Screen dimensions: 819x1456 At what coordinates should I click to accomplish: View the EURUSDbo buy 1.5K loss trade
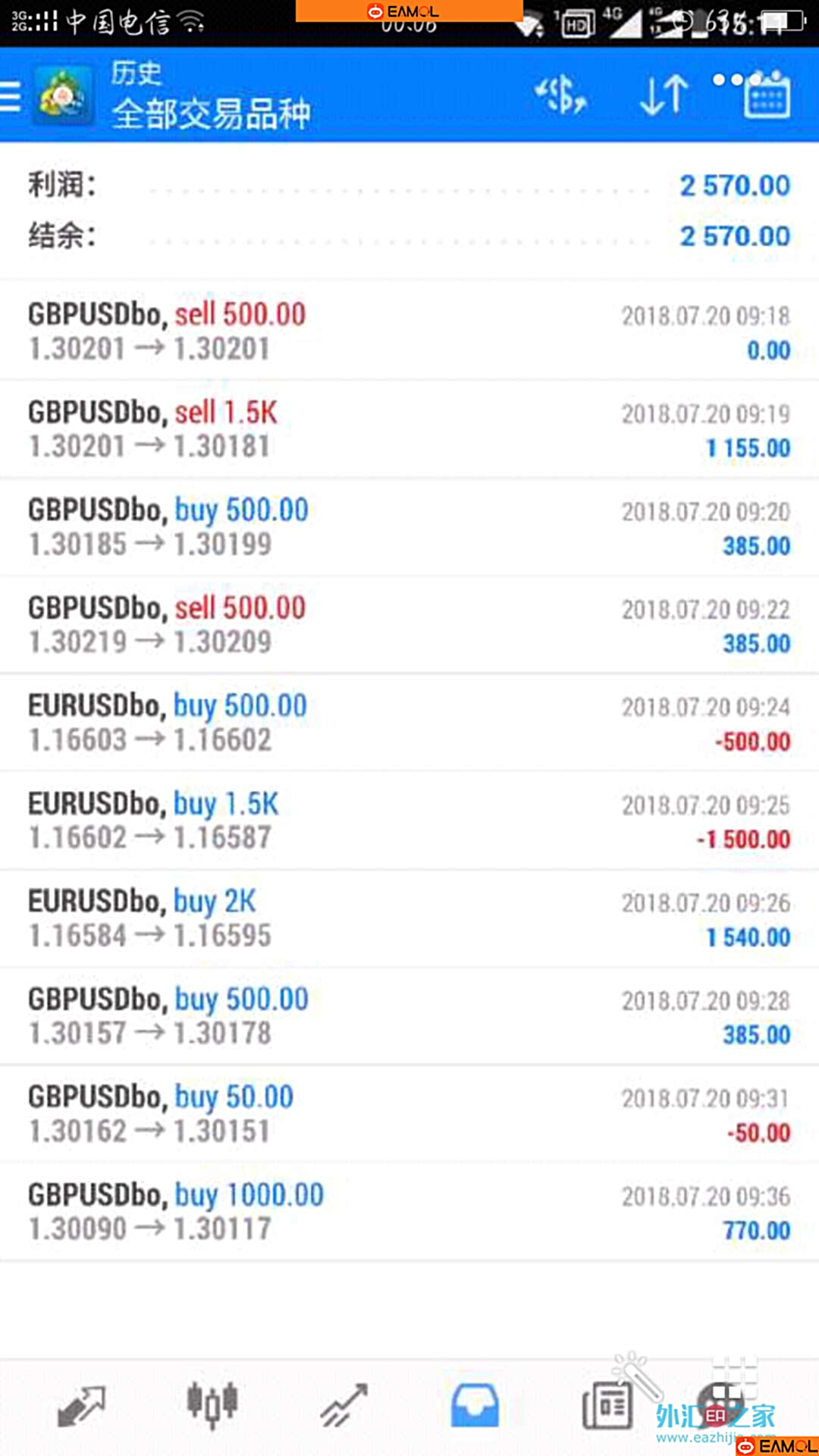(x=409, y=821)
